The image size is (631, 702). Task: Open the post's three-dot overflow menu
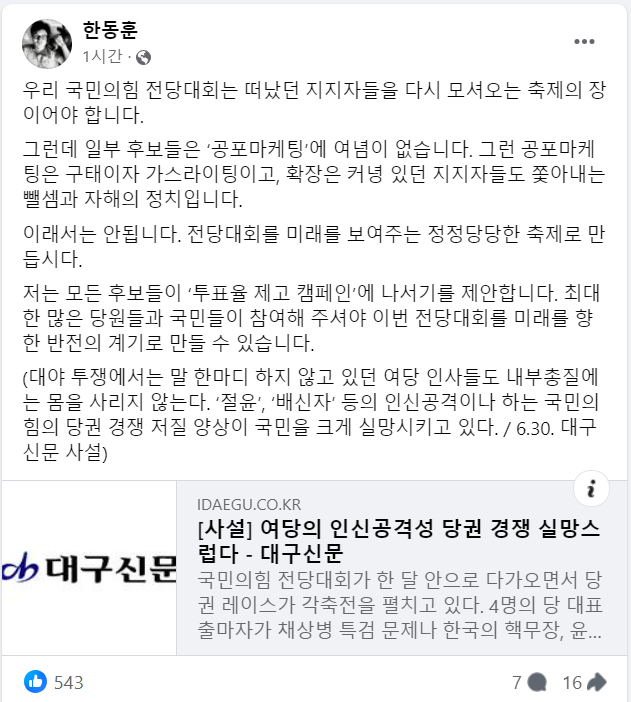pyautogui.click(x=584, y=43)
